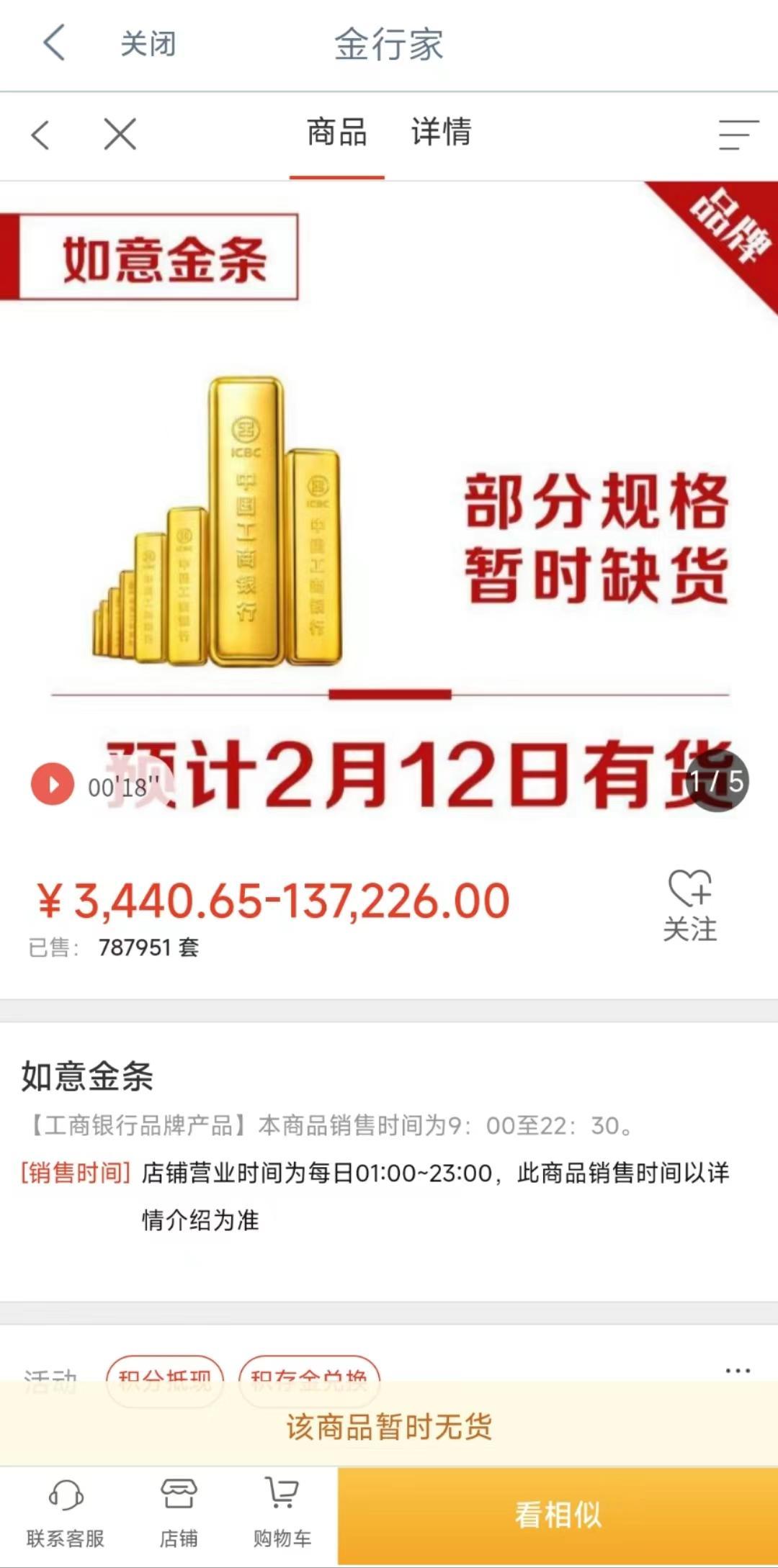Open the menu icon beside the tabs
Screen dimensions: 778x1568
(x=738, y=135)
